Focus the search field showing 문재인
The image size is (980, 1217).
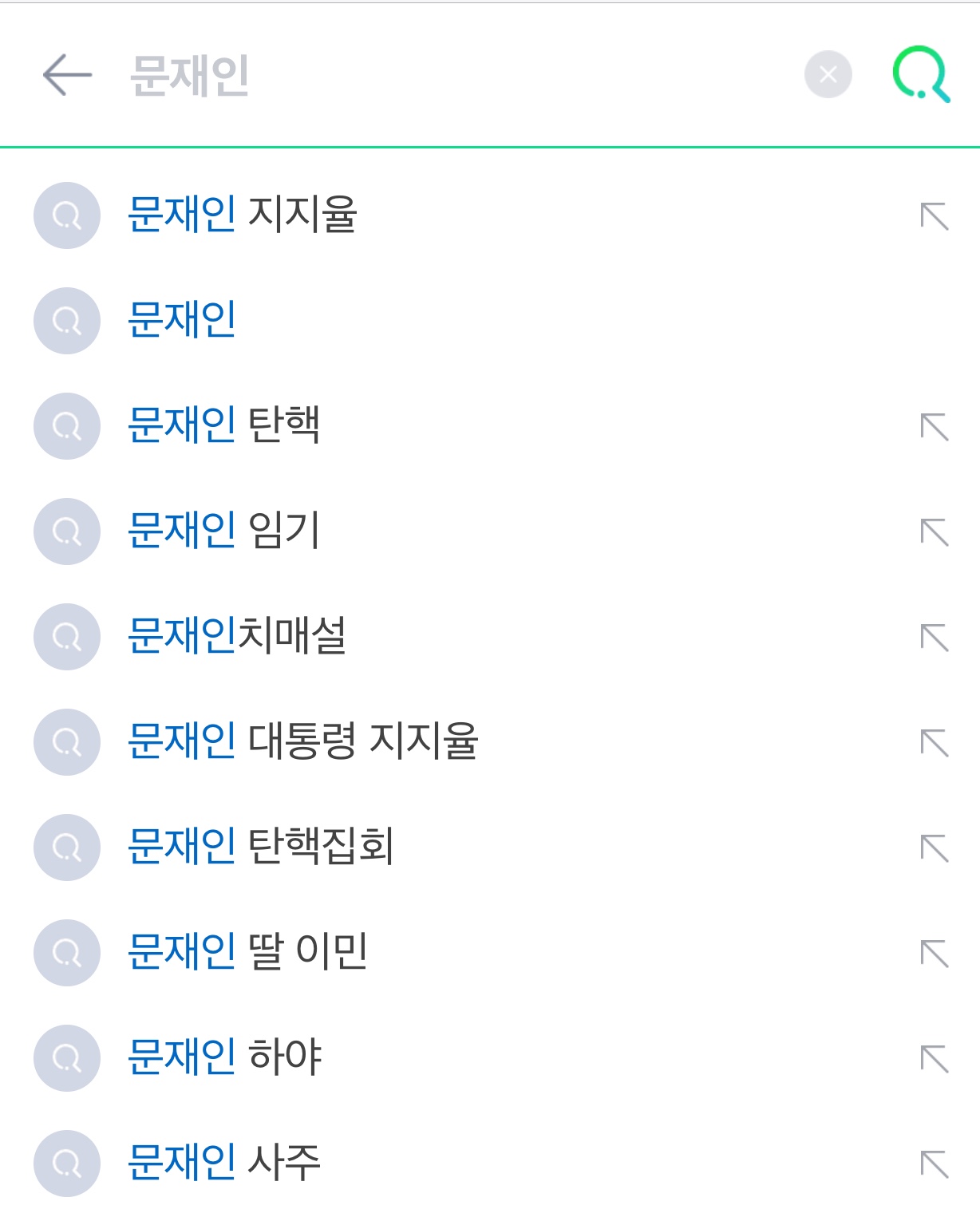pos(455,75)
